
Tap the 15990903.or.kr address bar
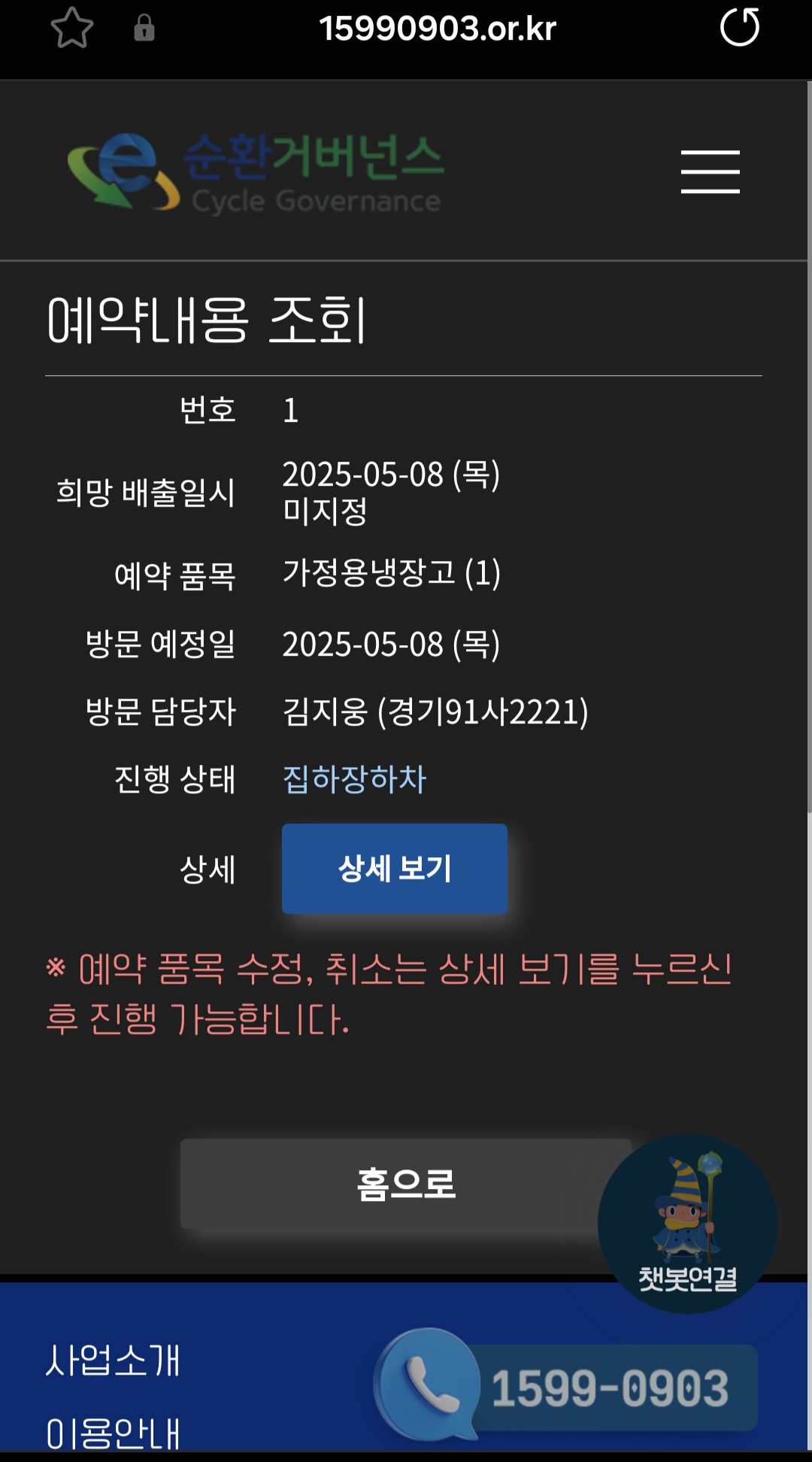coord(438,29)
